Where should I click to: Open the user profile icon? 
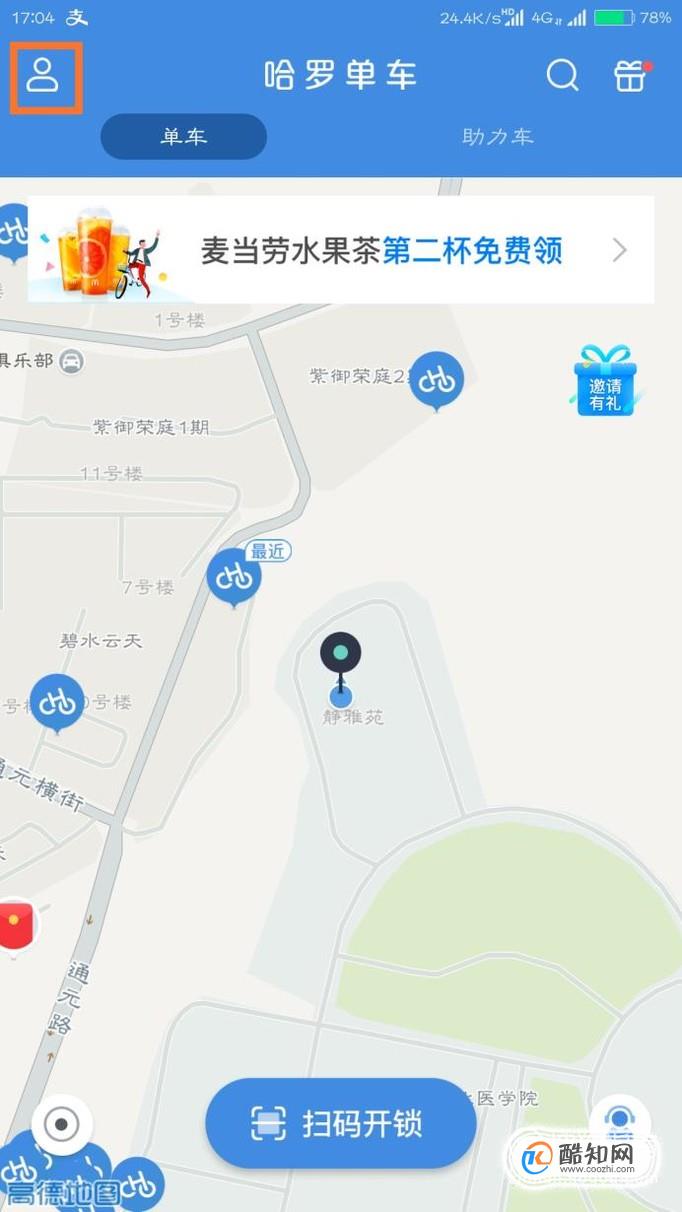click(43, 76)
